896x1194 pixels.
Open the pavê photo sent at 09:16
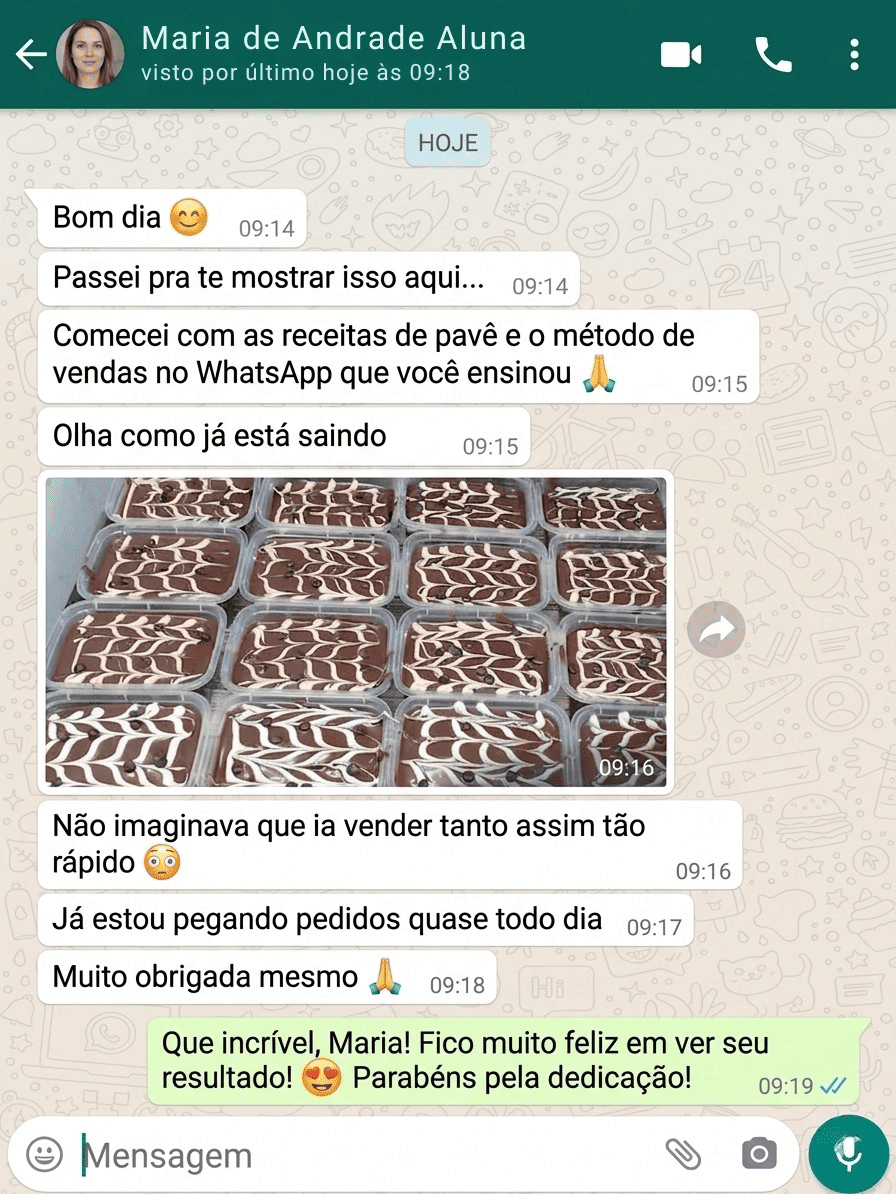[356, 632]
